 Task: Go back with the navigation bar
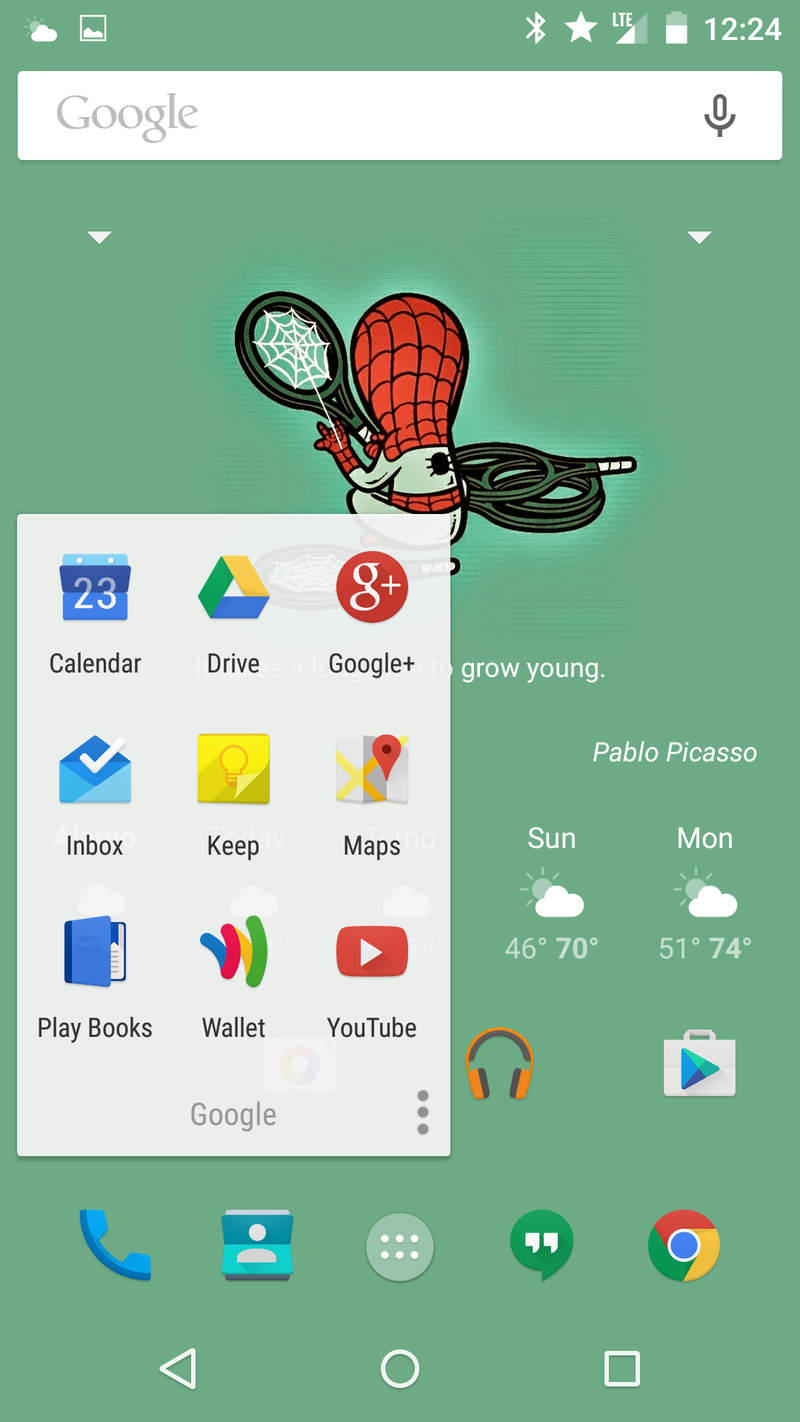tap(178, 1368)
